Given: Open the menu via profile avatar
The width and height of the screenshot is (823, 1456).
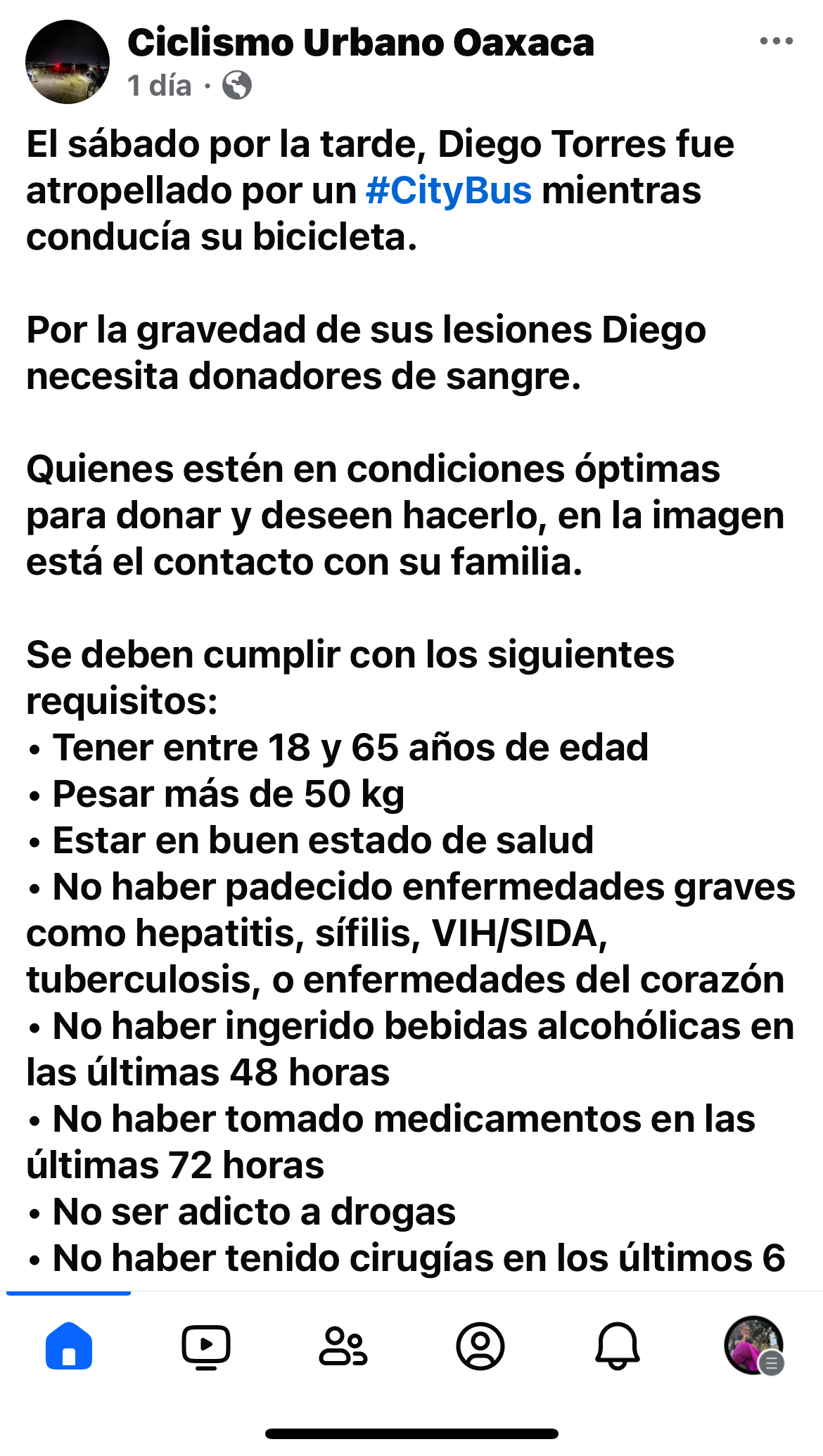Looking at the screenshot, I should pos(754,1345).
